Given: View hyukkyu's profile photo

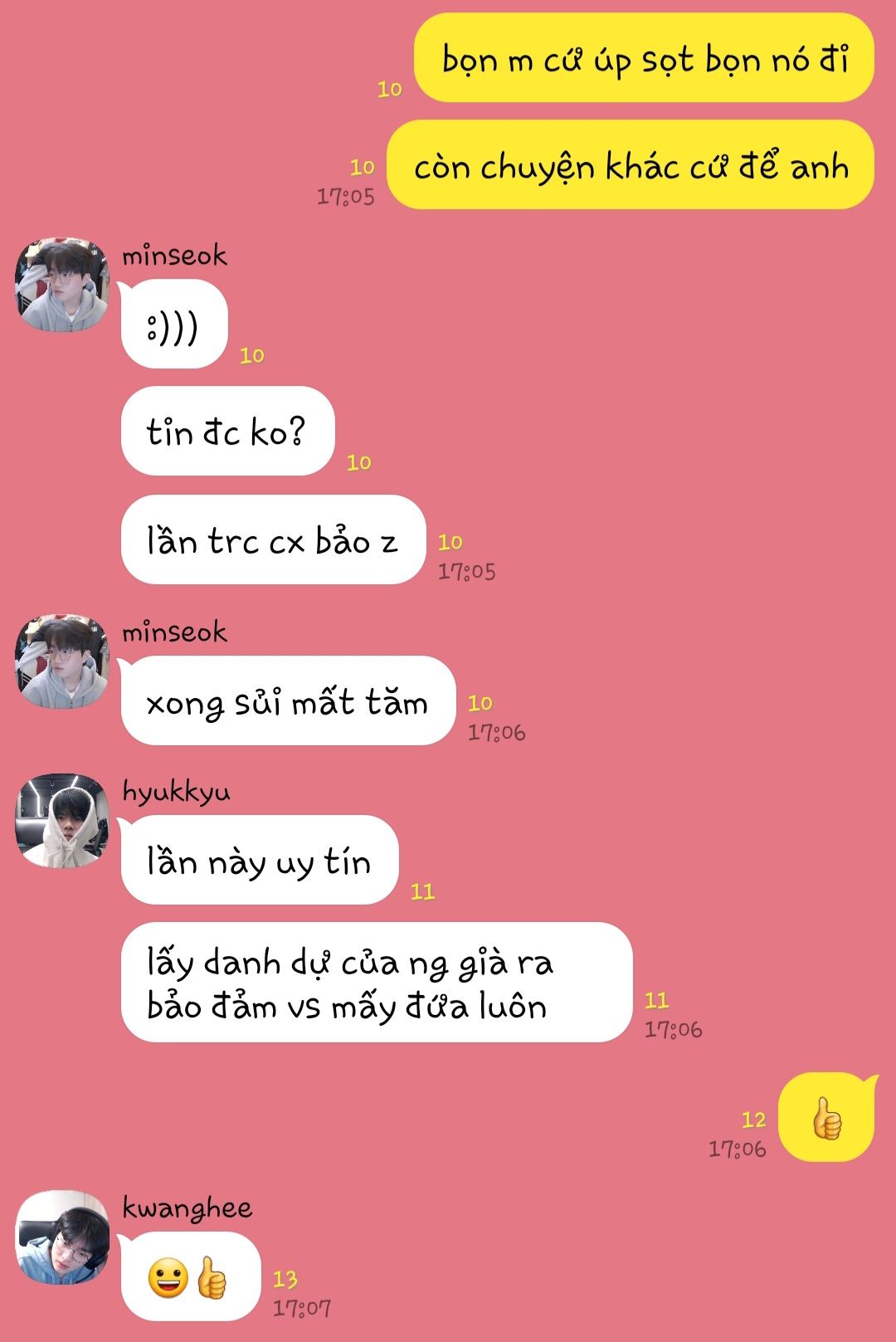Looking at the screenshot, I should tap(62, 821).
